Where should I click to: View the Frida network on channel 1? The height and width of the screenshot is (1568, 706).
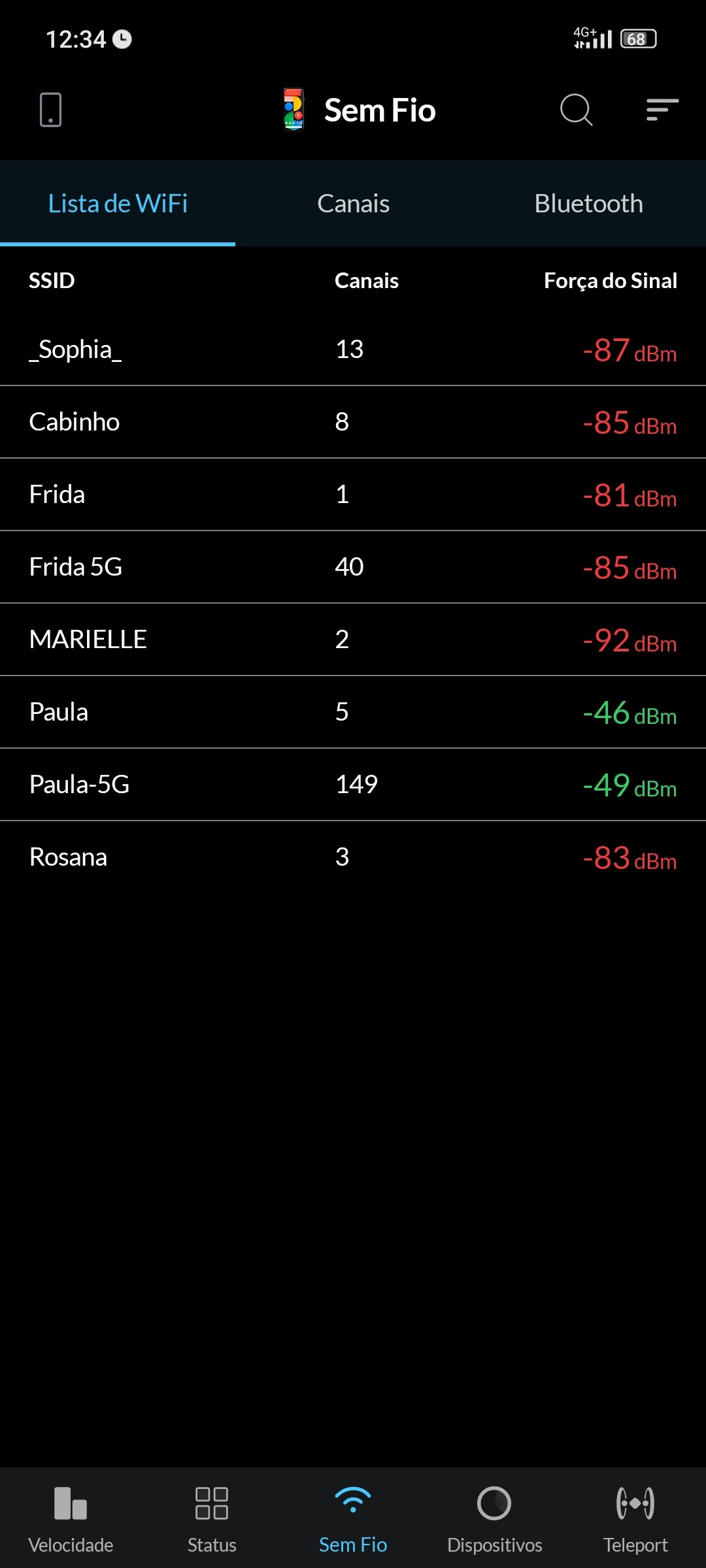353,495
